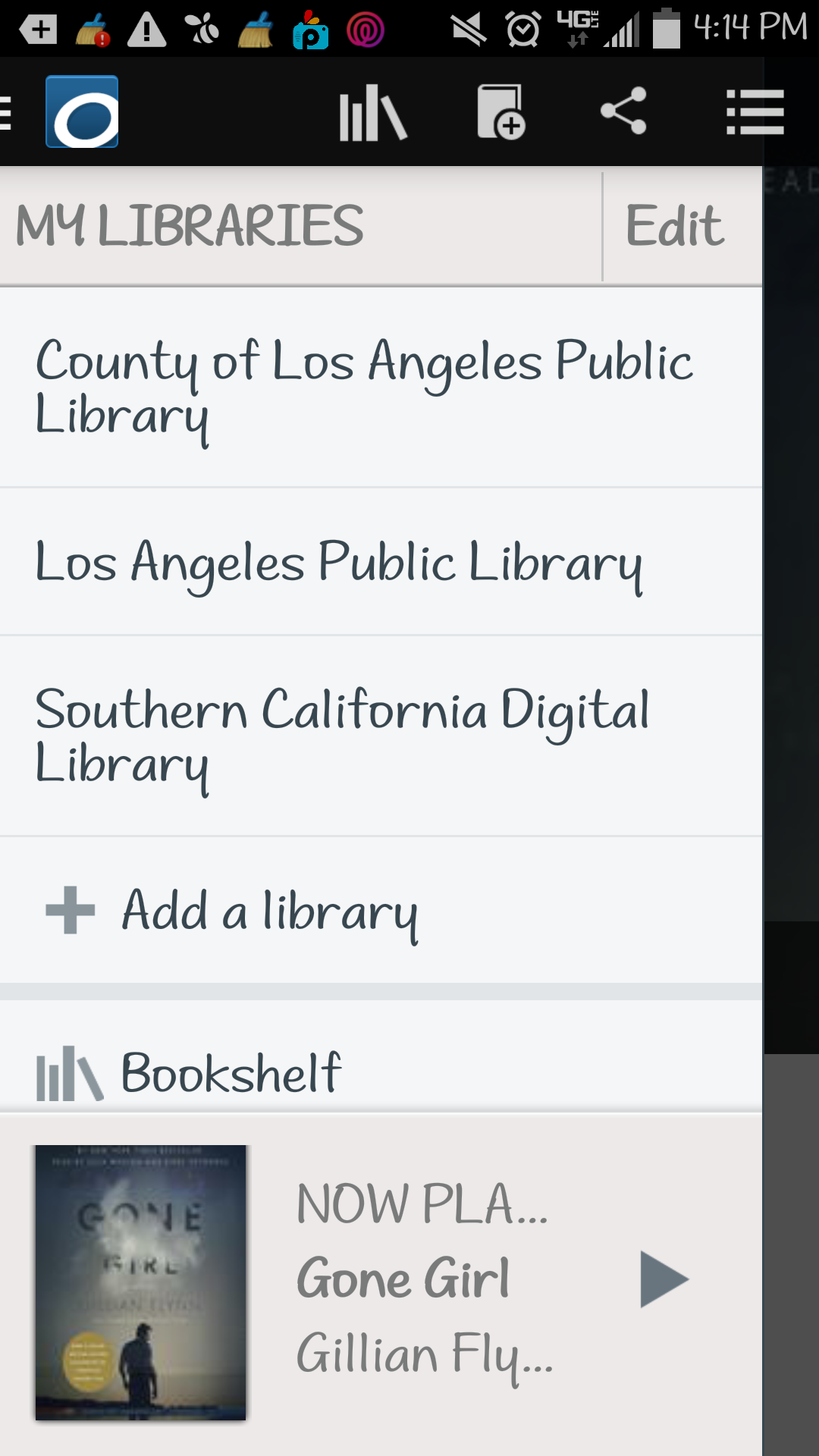Open Southern California Digital Library
Viewport: 819px width, 1456px height.
click(343, 736)
